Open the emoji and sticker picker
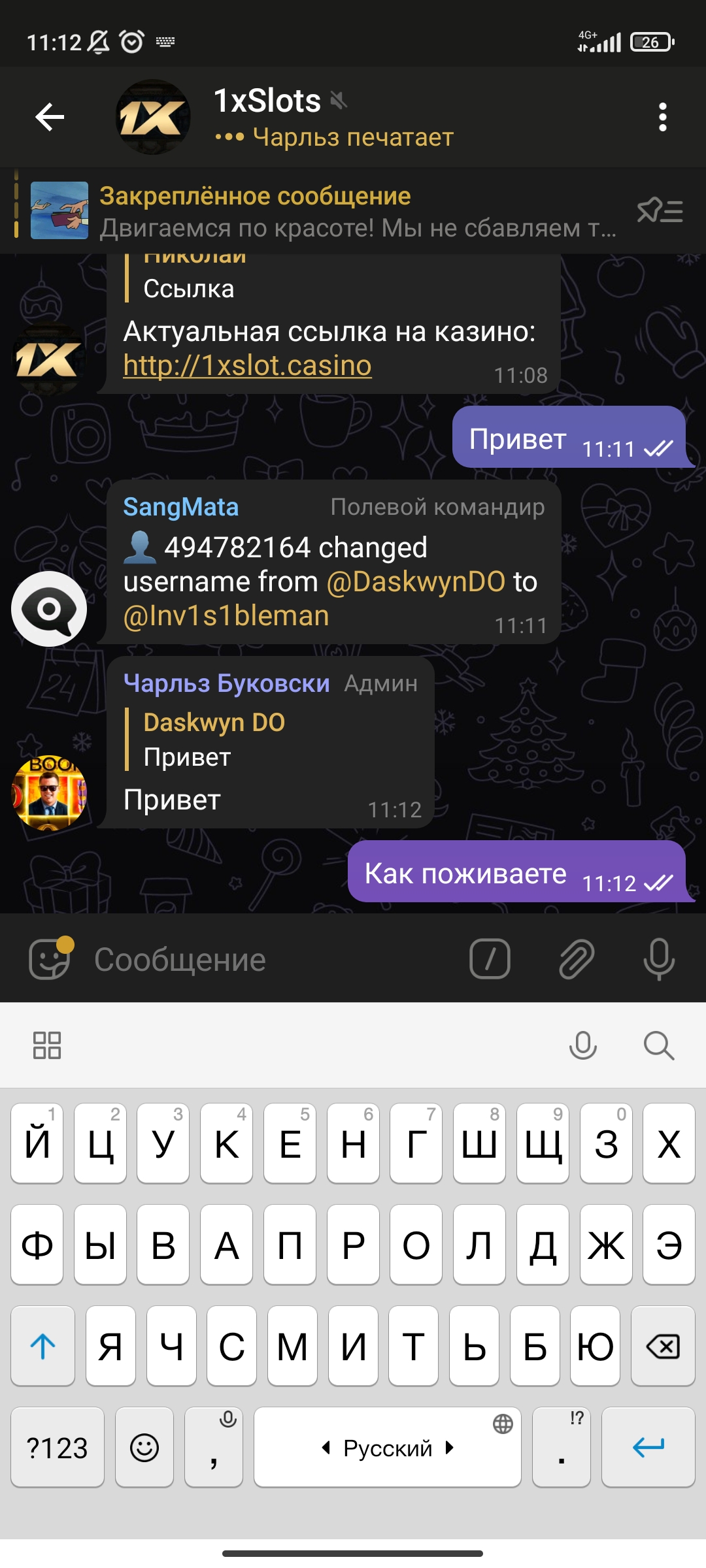Image resolution: width=706 pixels, height=1568 pixels. 52,958
